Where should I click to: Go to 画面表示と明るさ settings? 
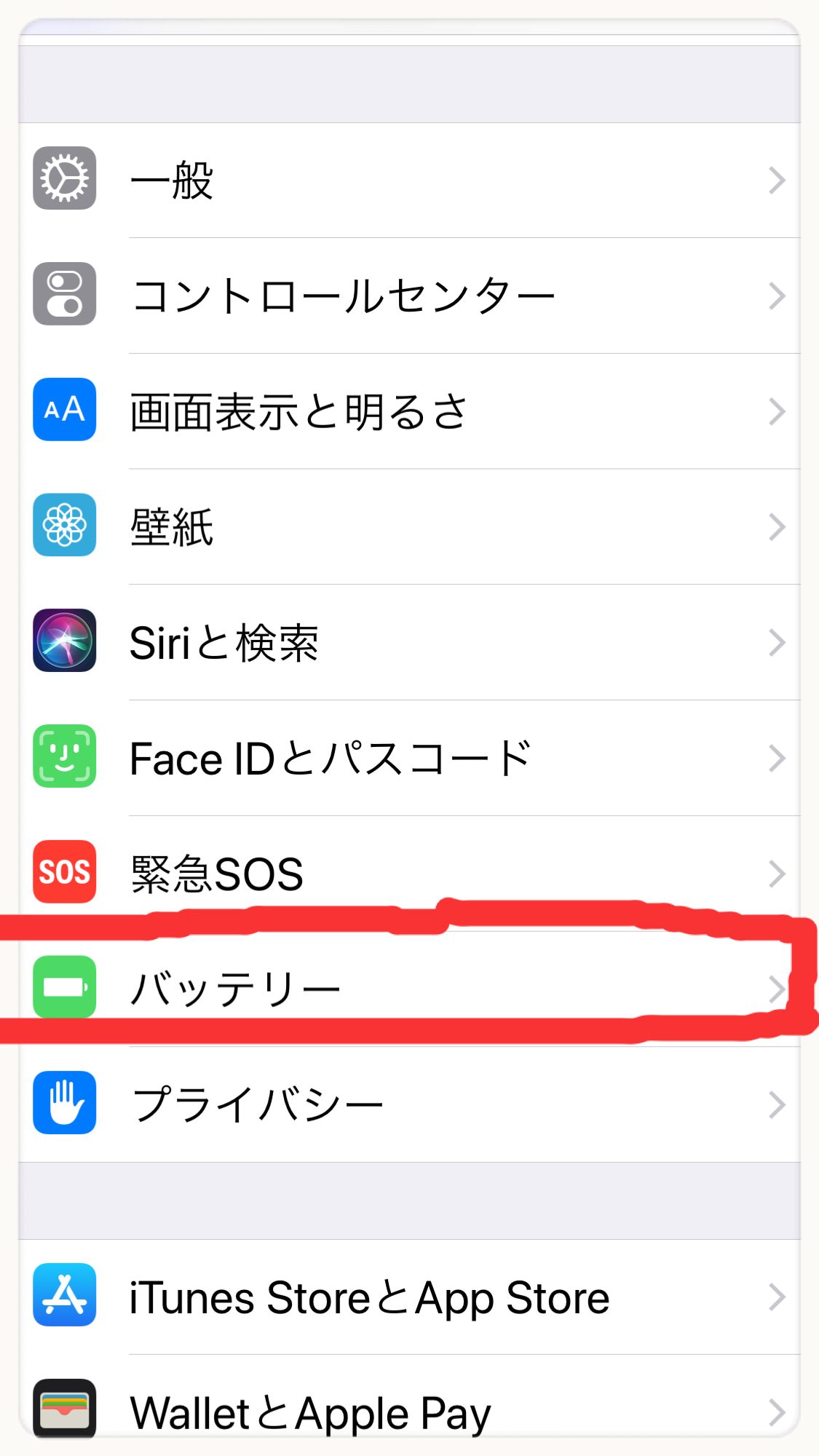pyautogui.click(x=408, y=411)
